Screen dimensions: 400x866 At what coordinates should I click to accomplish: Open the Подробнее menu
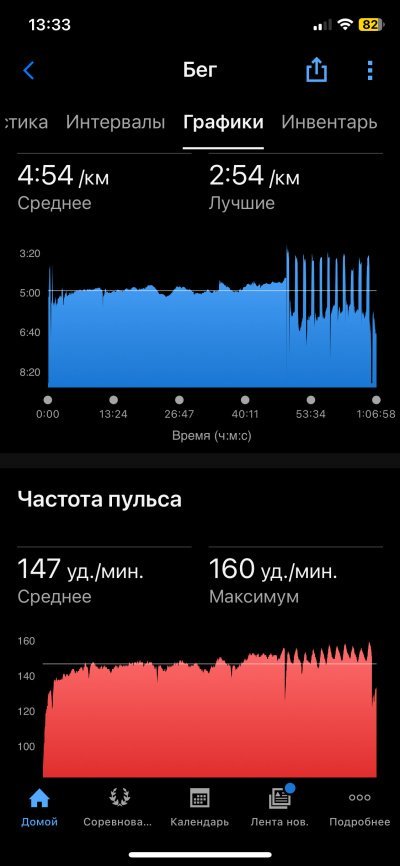coord(360,806)
